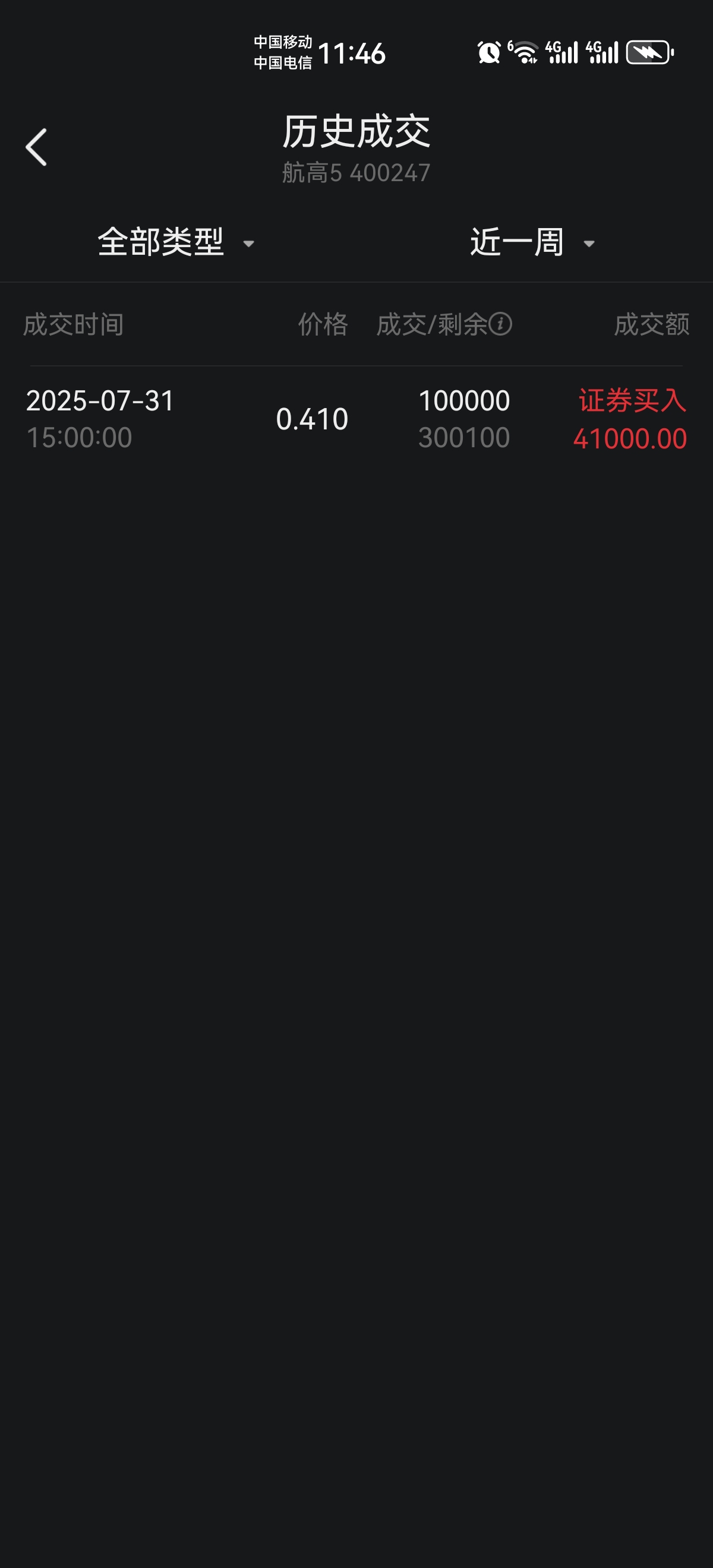Go back using the top-left arrow

coord(36,147)
